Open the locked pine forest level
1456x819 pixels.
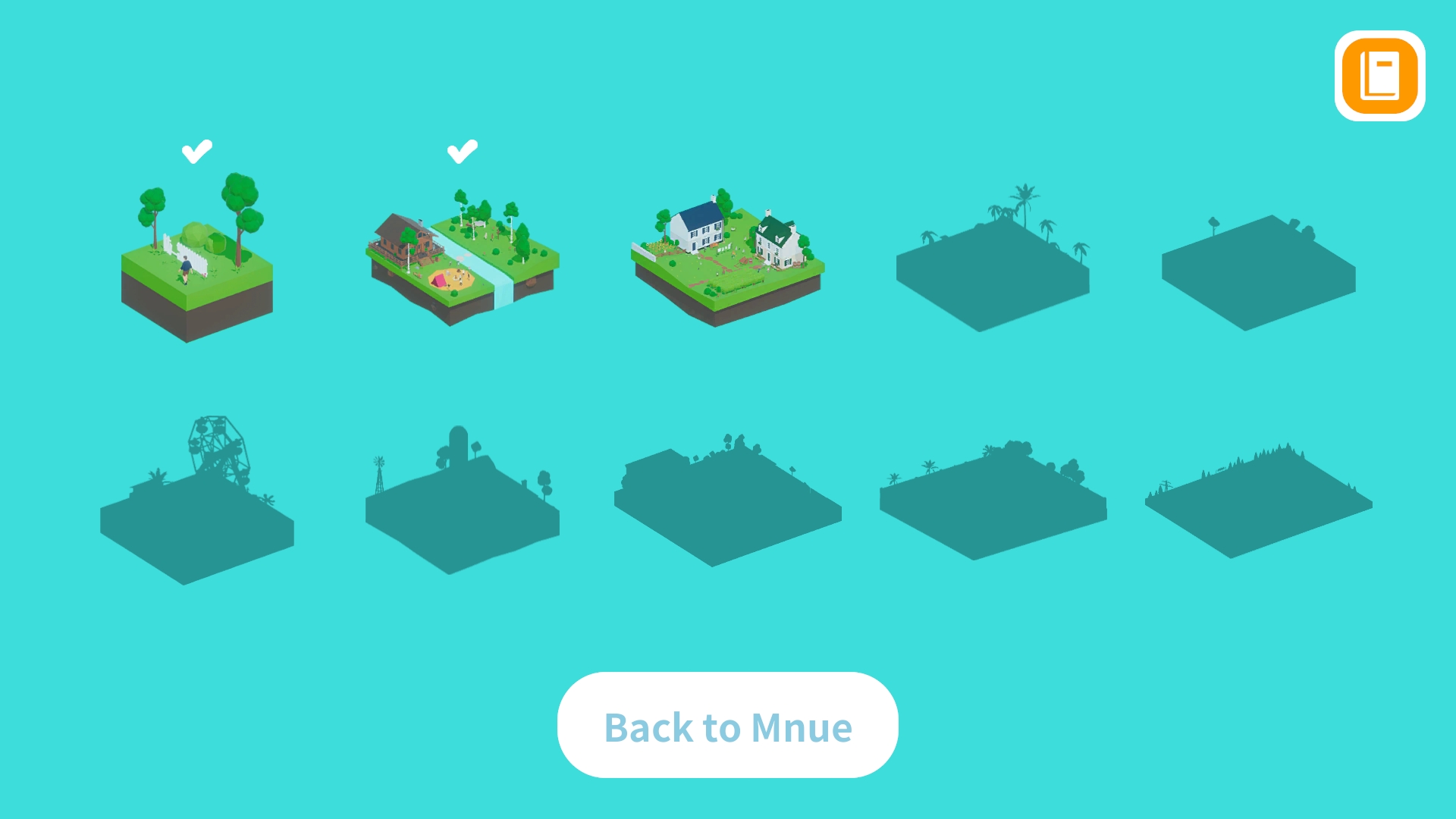click(x=1259, y=500)
